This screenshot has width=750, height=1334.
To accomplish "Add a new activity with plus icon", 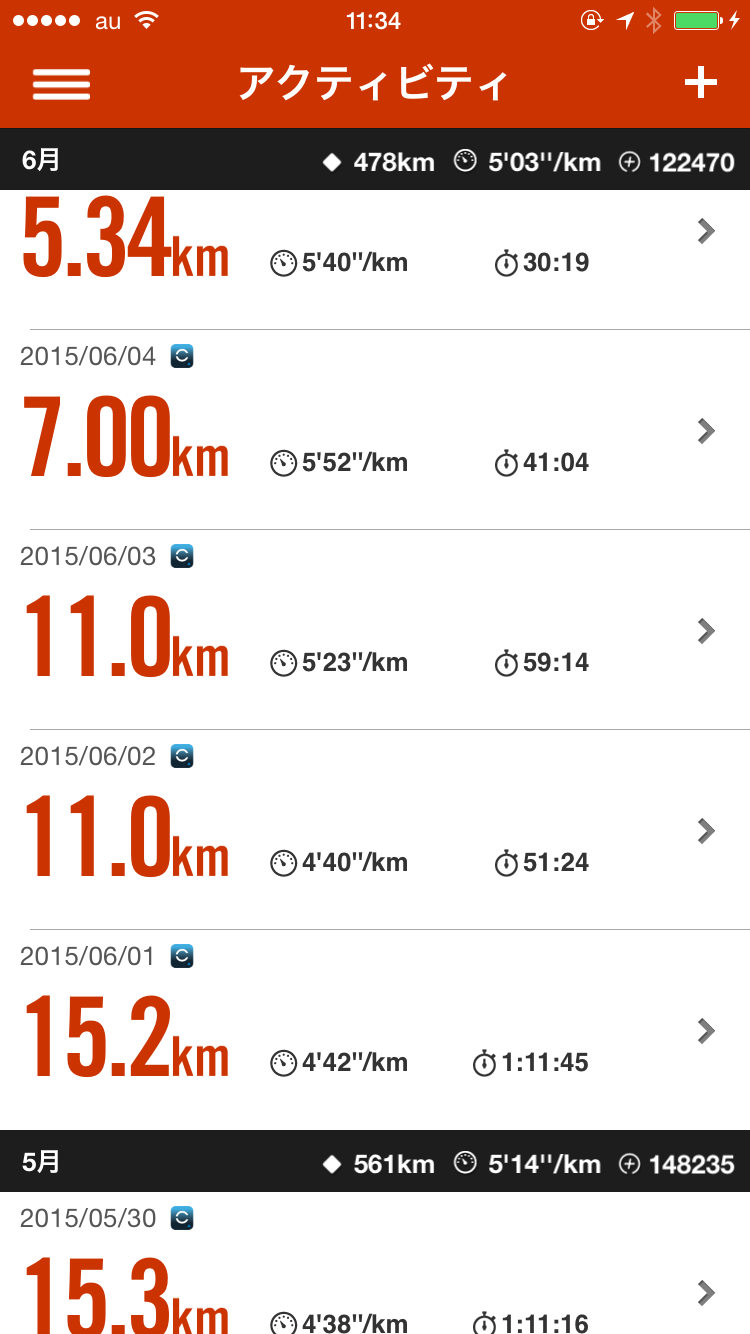I will 700,83.
